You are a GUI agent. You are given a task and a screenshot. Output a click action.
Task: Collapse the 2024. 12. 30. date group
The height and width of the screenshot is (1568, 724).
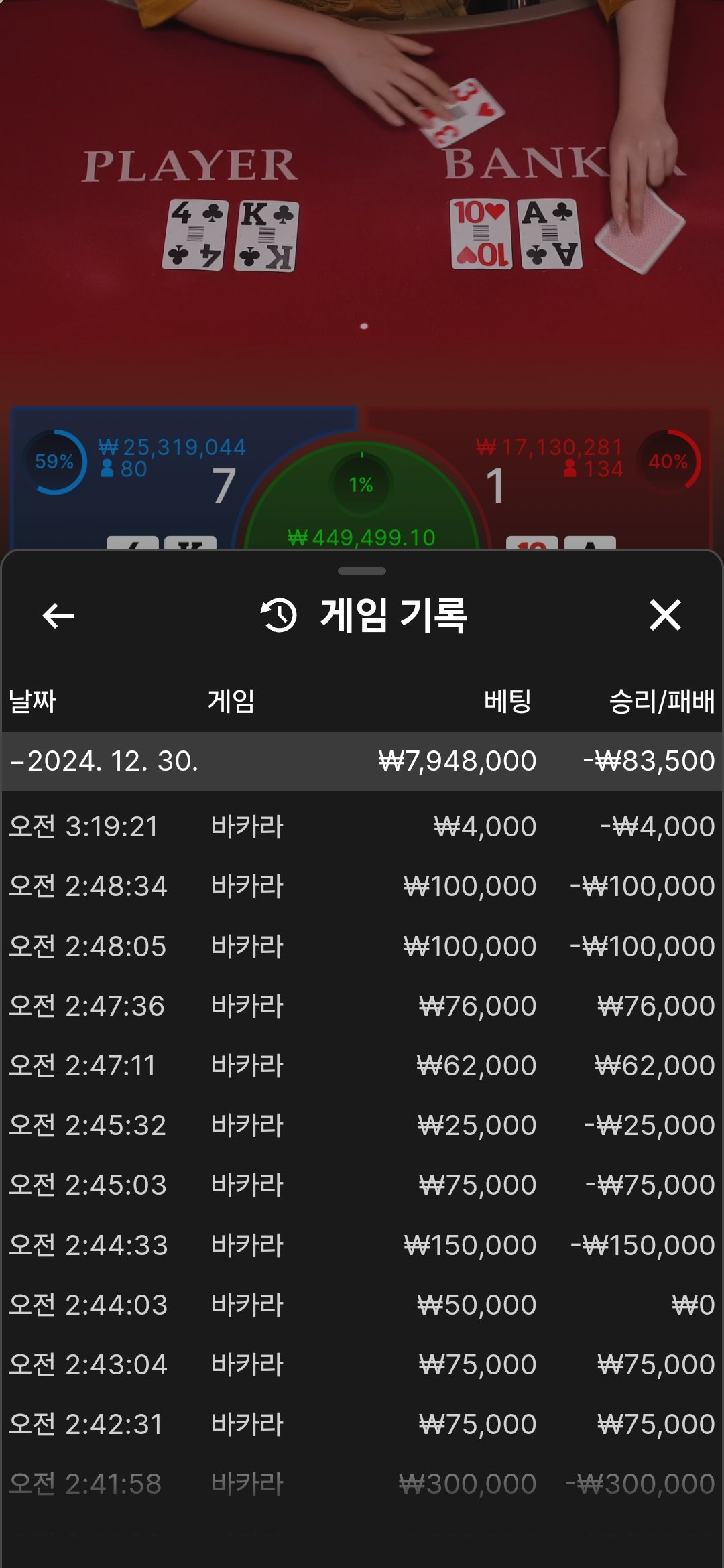pos(104,761)
